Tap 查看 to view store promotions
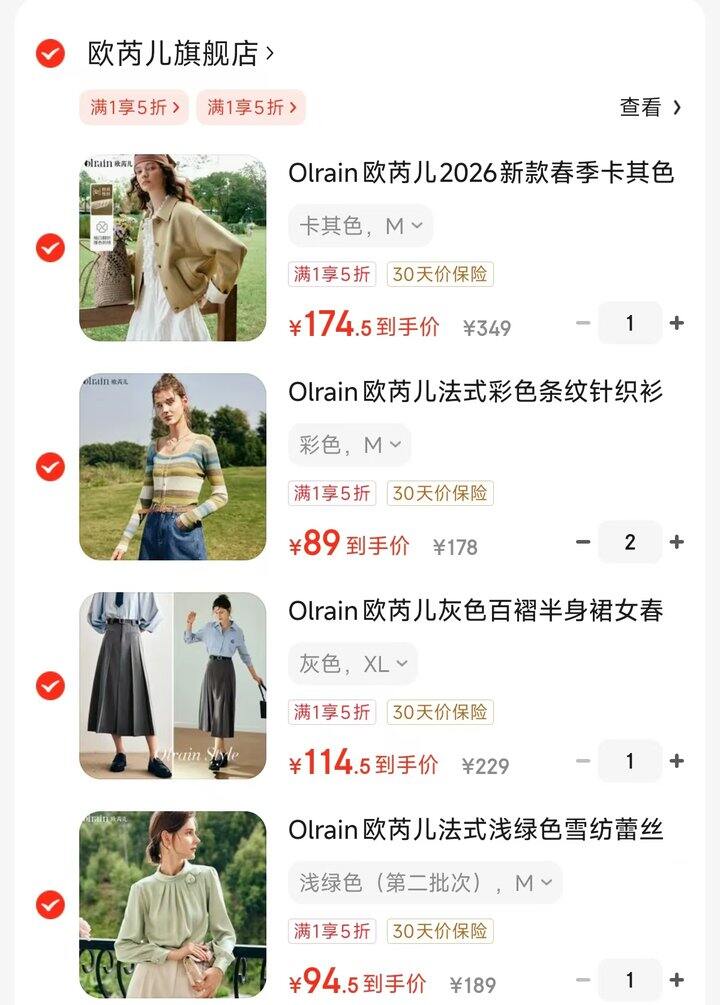Screen dimensions: 720x1005 648,107
